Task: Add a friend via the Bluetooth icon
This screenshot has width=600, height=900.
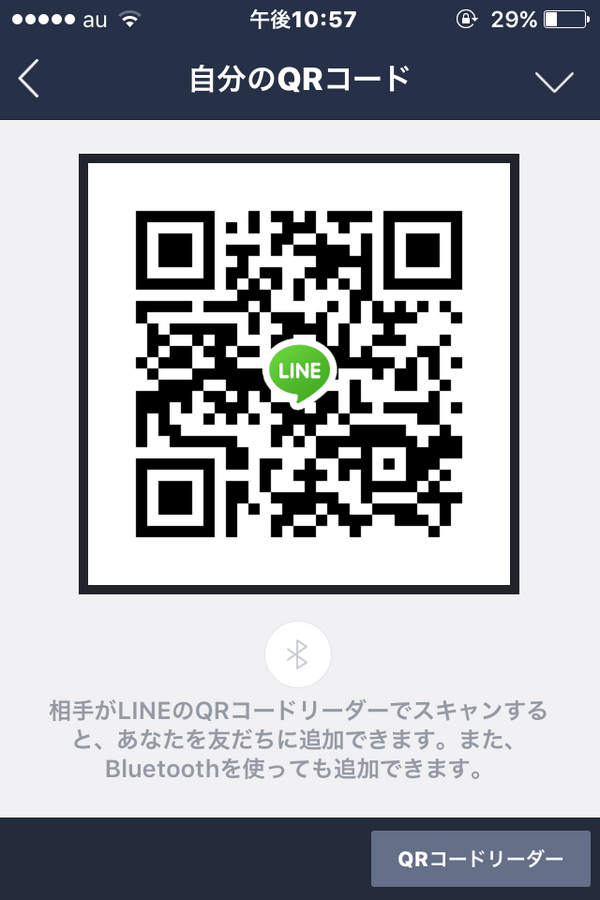Action: coord(297,654)
